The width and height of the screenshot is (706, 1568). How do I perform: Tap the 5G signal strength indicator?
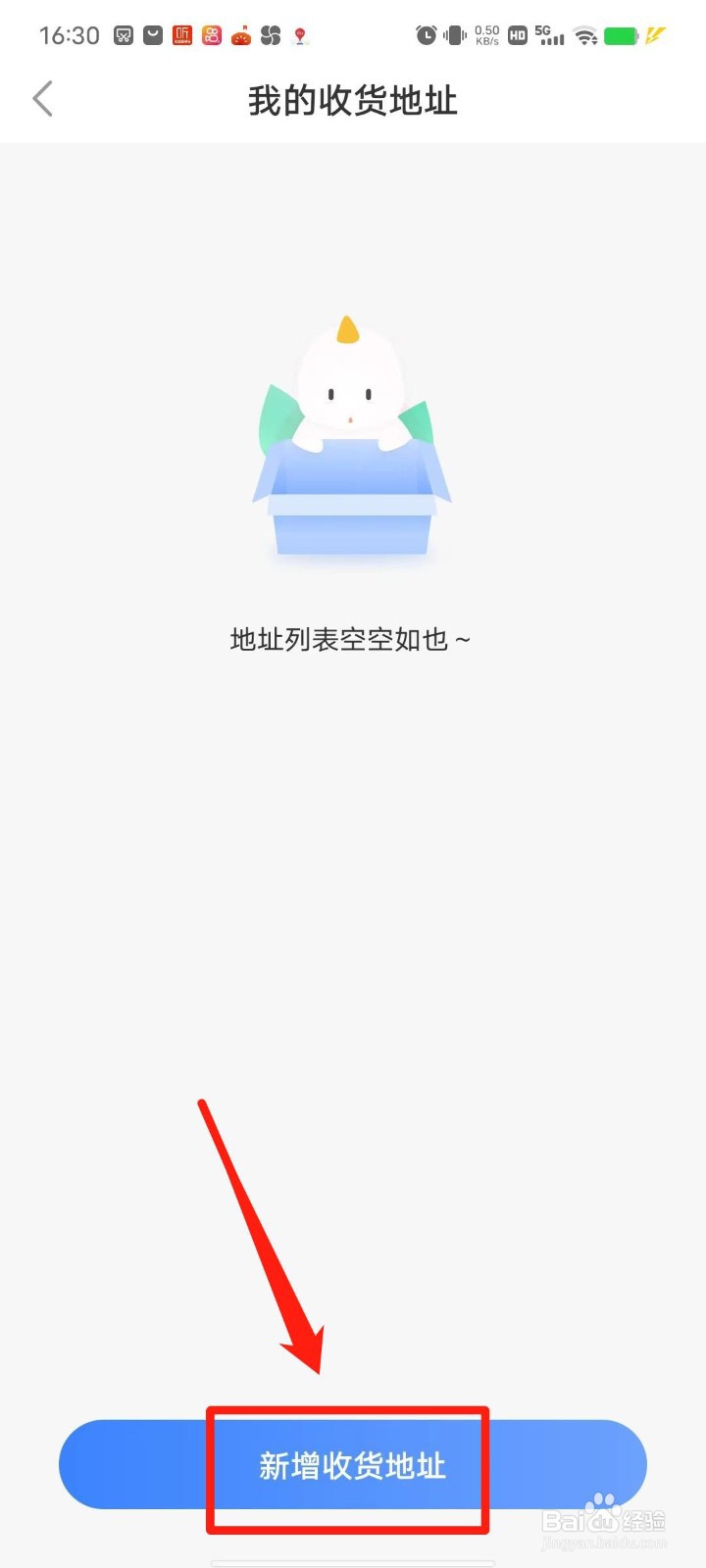(549, 34)
